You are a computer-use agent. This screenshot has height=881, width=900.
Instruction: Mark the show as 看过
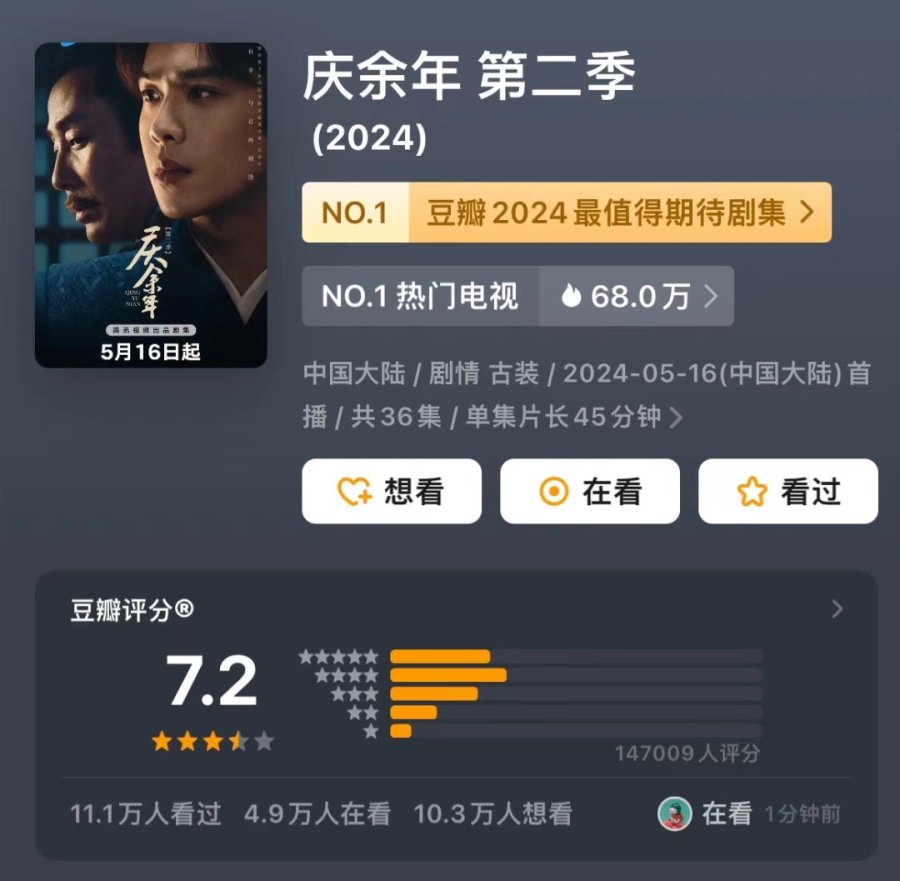[787, 491]
